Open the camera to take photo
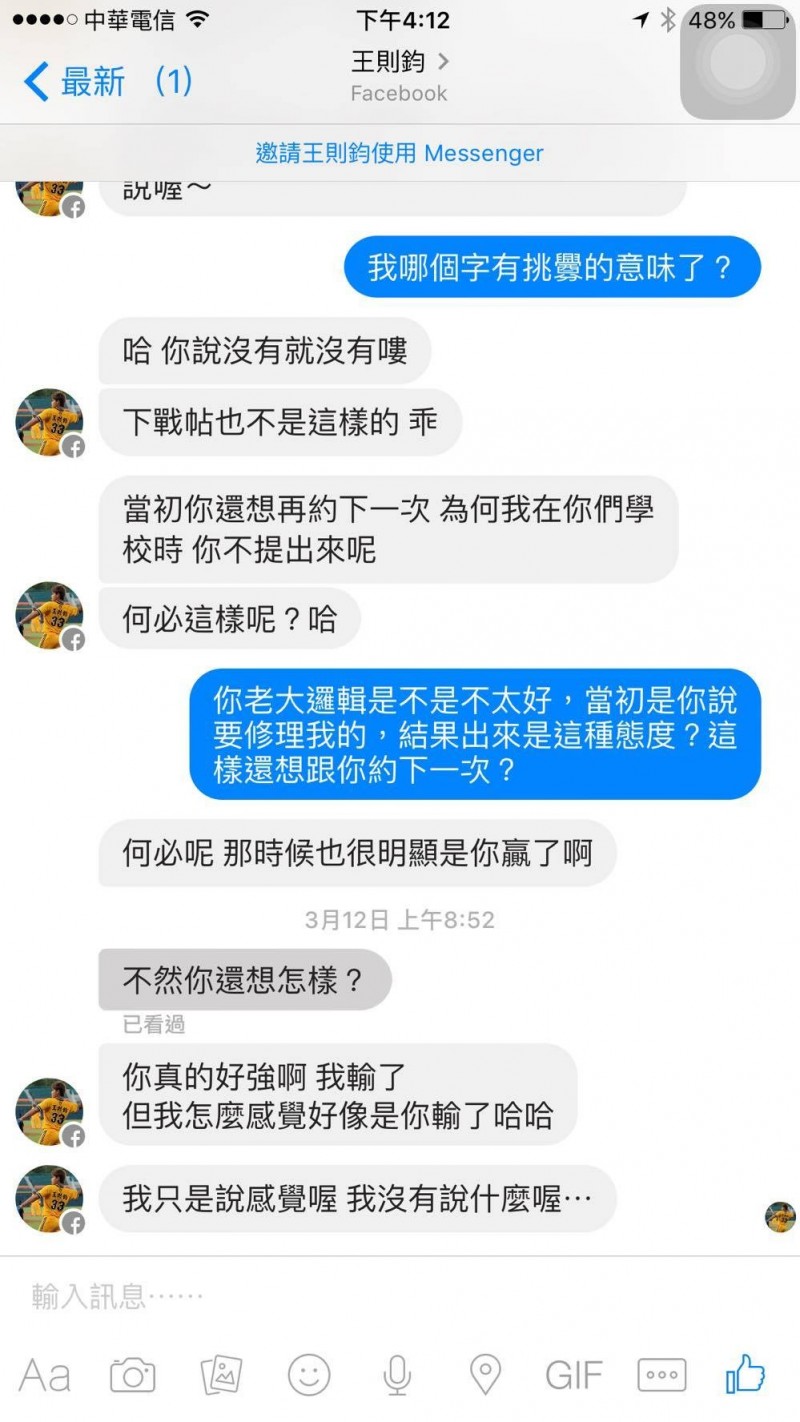 coord(132,1376)
